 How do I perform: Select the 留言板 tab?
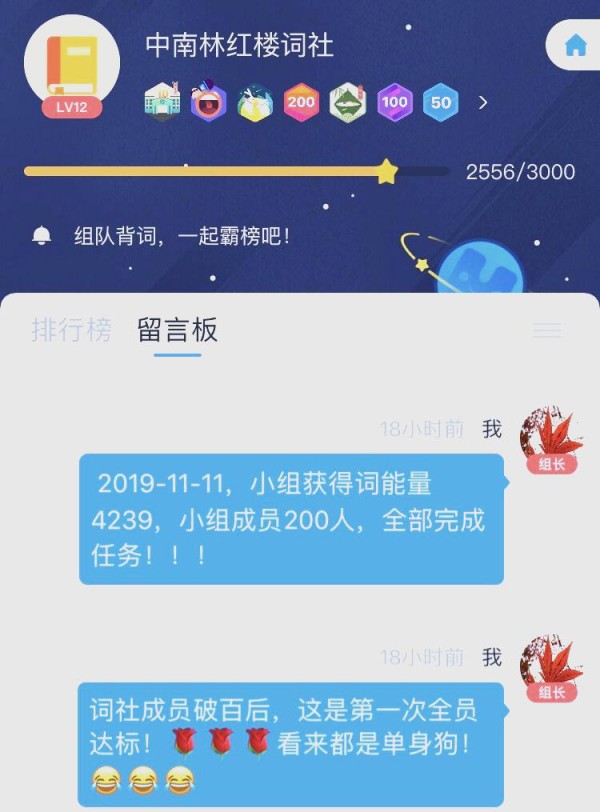[177, 330]
